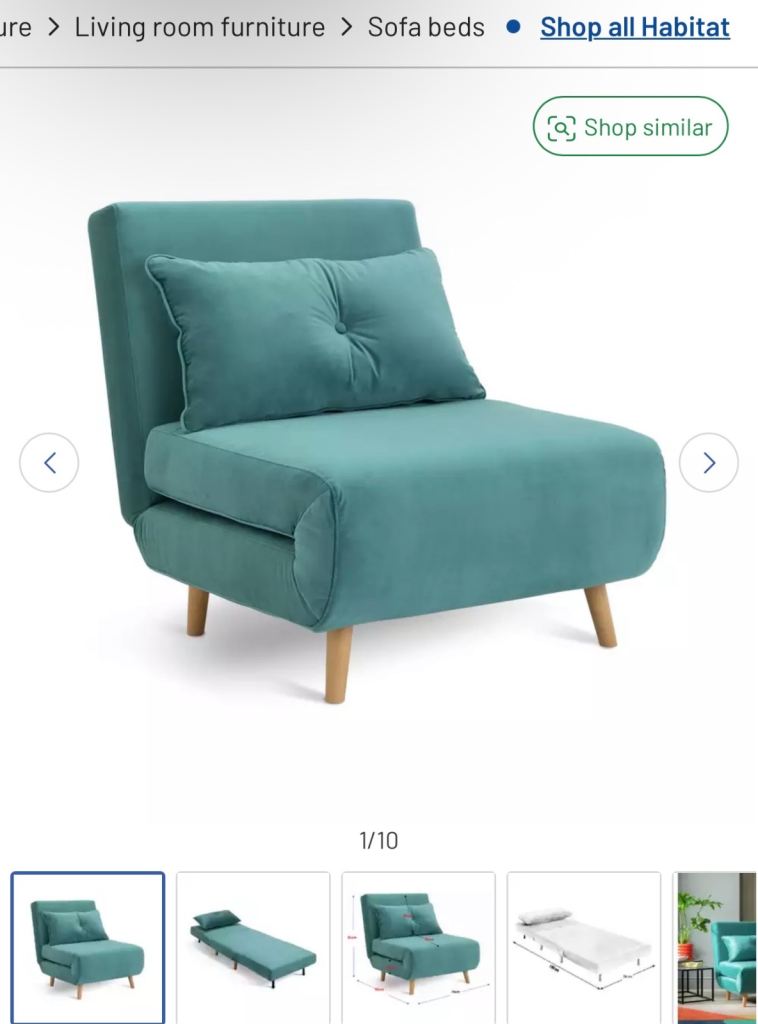Follow the Shop all Habitat link
The width and height of the screenshot is (758, 1024).
point(634,27)
